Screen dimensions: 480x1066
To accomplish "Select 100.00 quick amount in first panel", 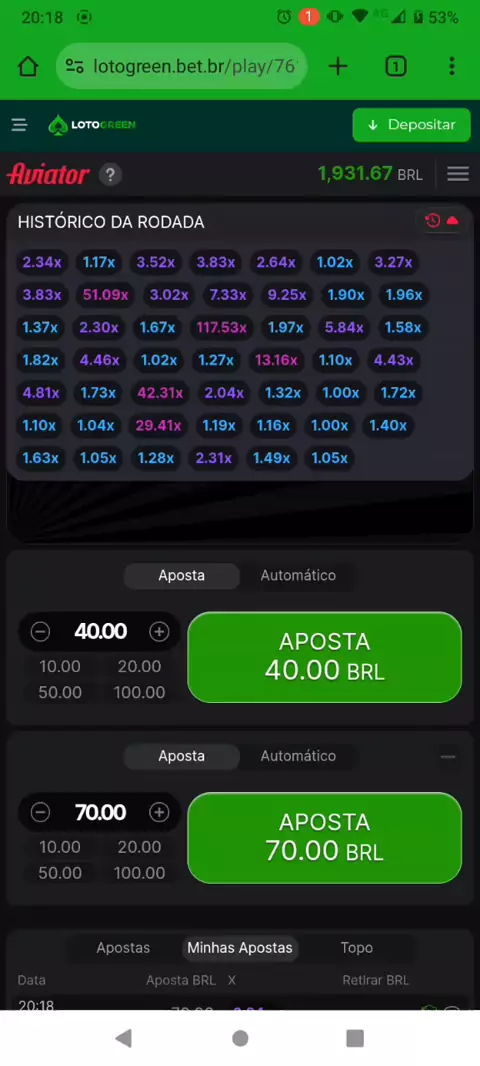I will point(139,693).
